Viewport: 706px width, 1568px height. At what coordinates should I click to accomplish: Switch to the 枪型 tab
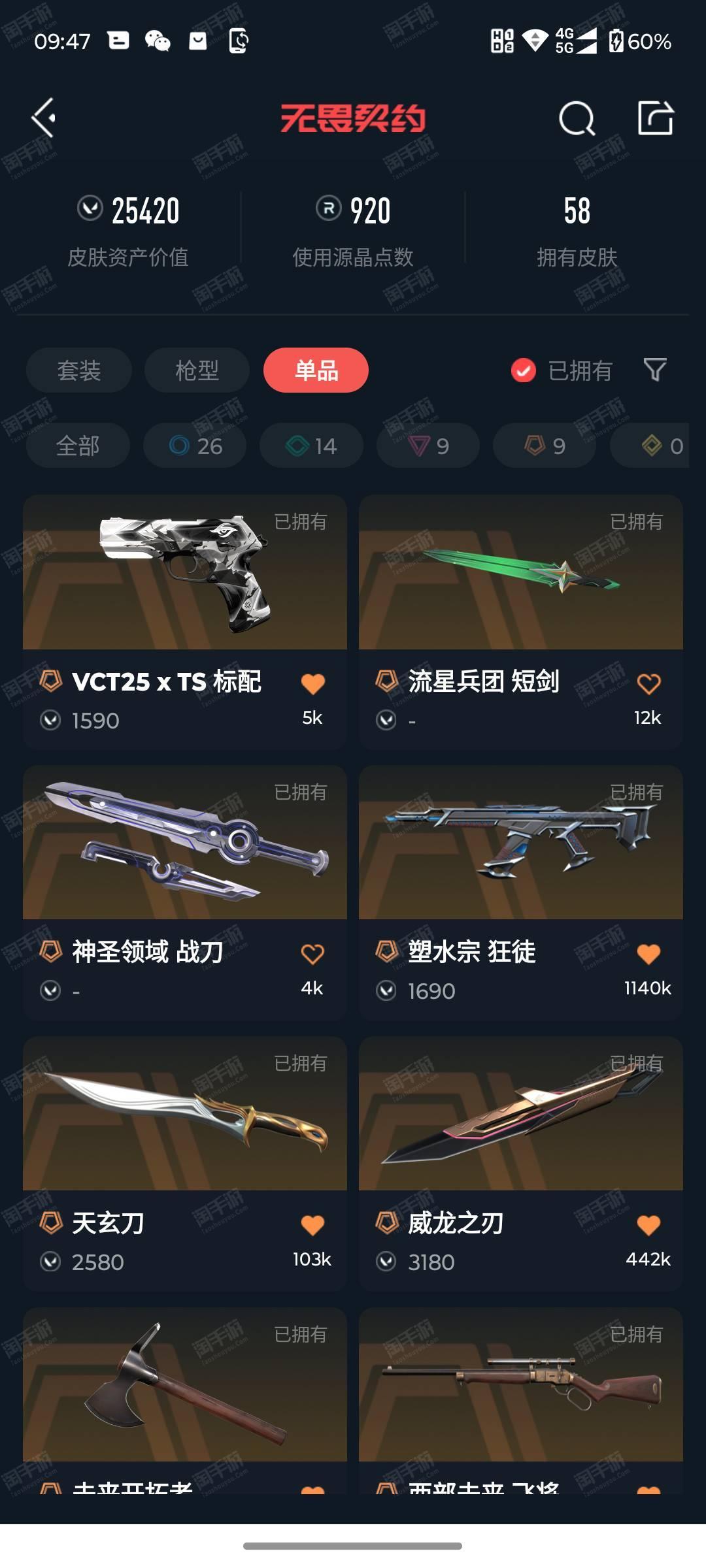[197, 370]
